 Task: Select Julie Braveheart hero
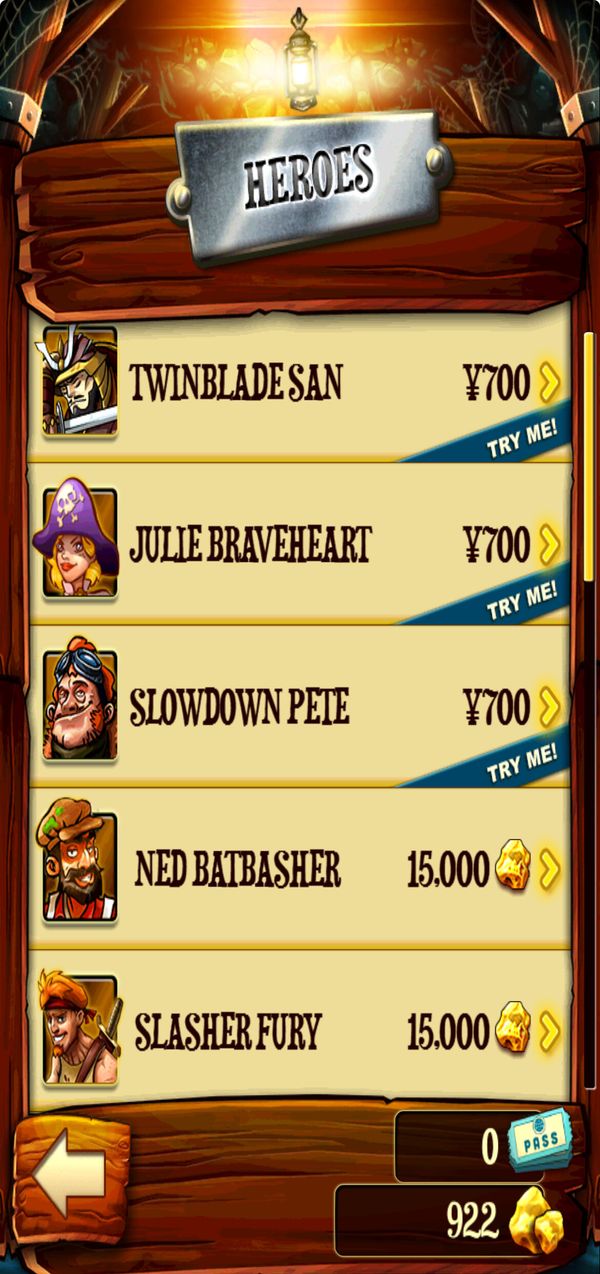[x=299, y=545]
